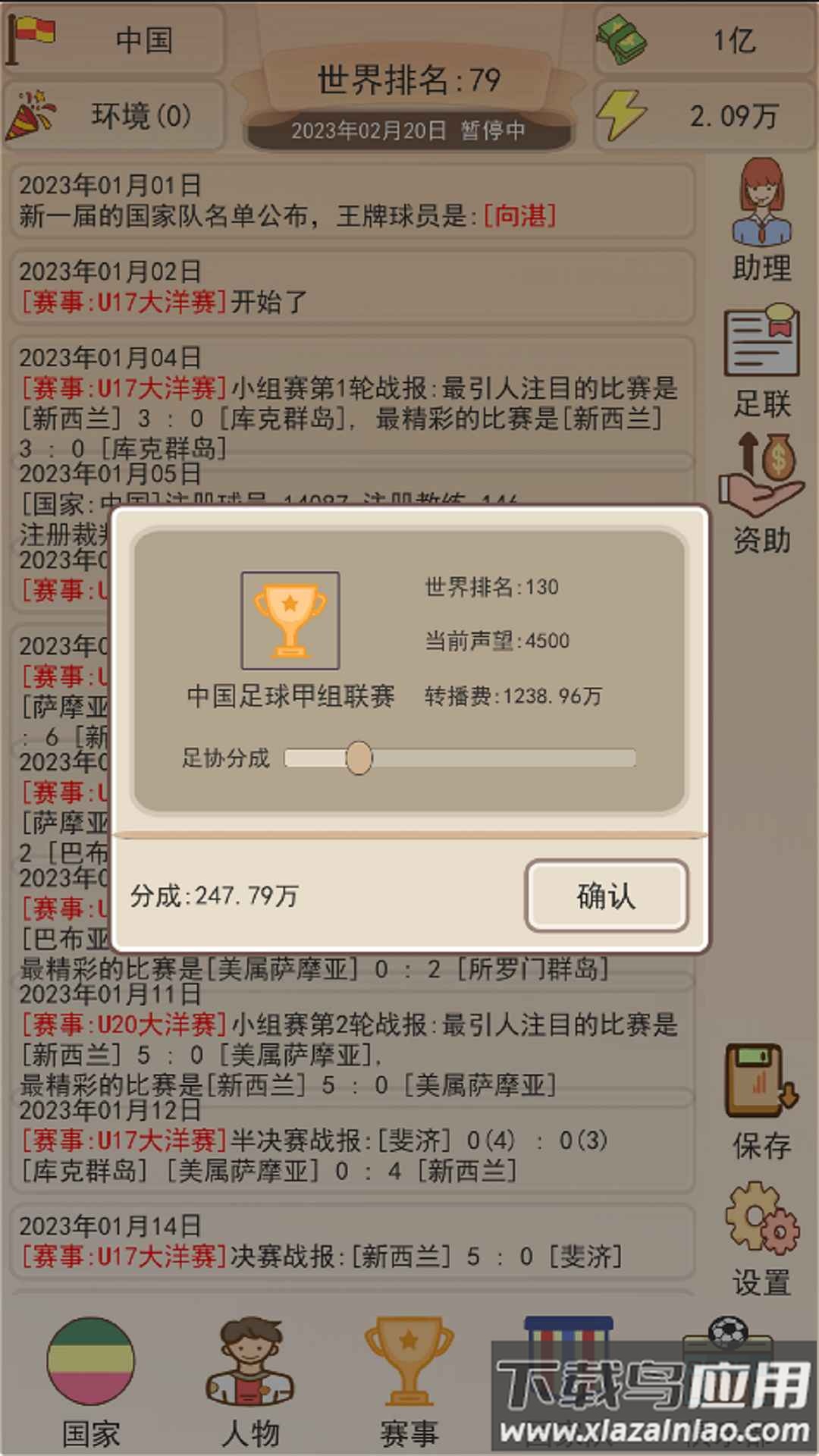
Task: Open the 足联 panel
Action: [x=761, y=360]
